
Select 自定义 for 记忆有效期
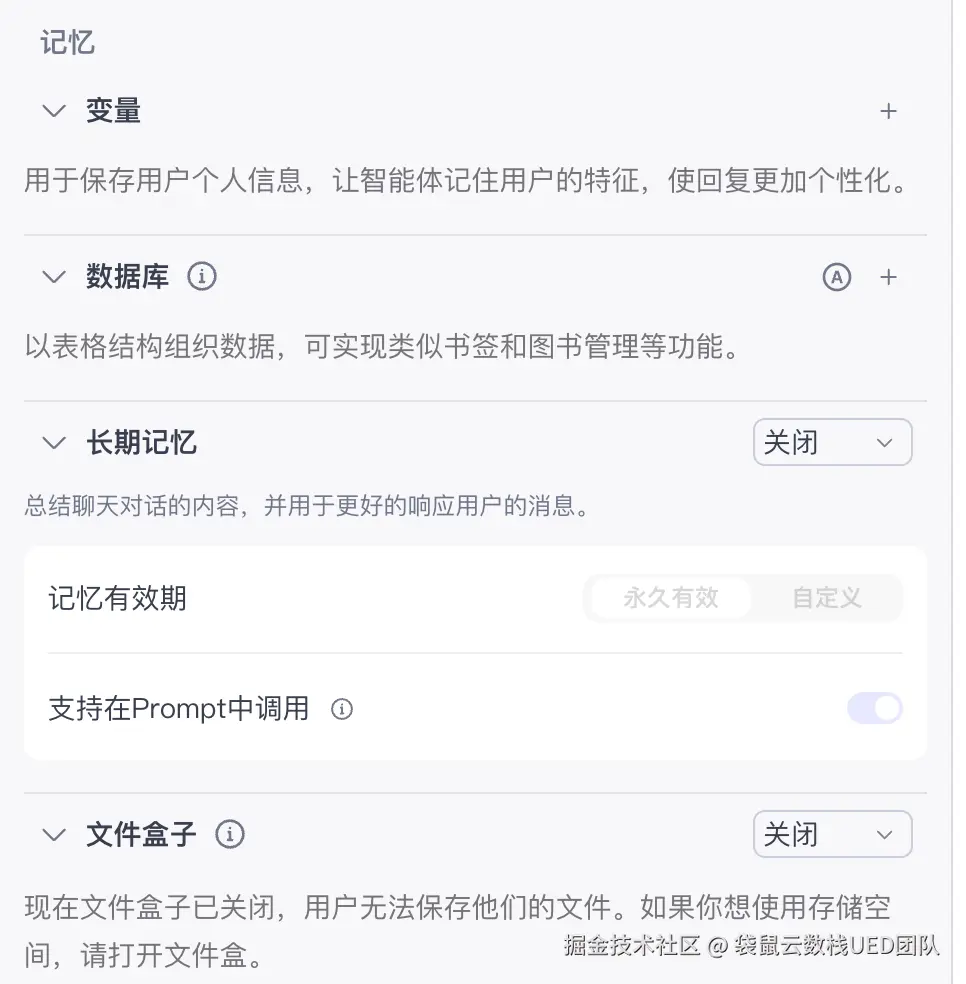(x=827, y=598)
